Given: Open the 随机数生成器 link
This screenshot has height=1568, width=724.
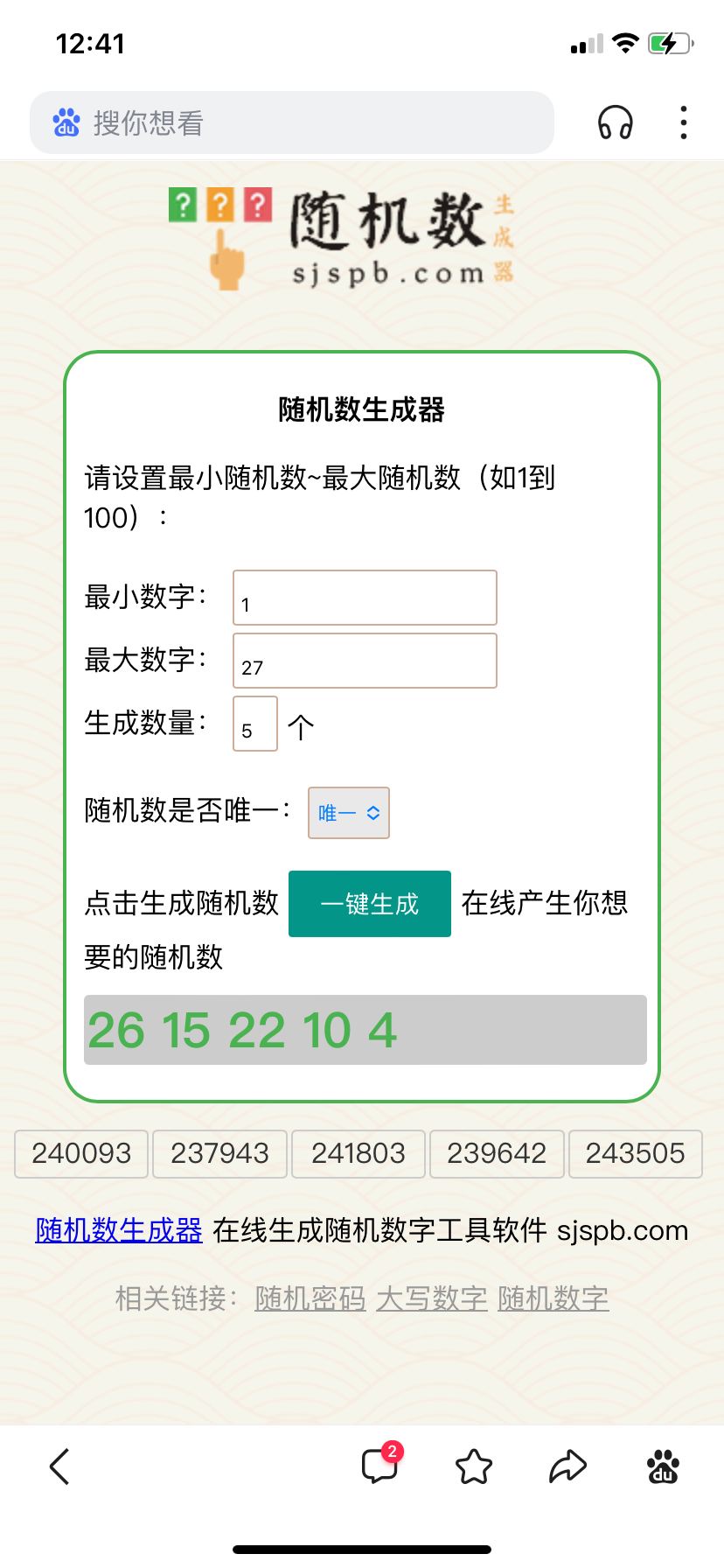Looking at the screenshot, I should pos(119,1231).
